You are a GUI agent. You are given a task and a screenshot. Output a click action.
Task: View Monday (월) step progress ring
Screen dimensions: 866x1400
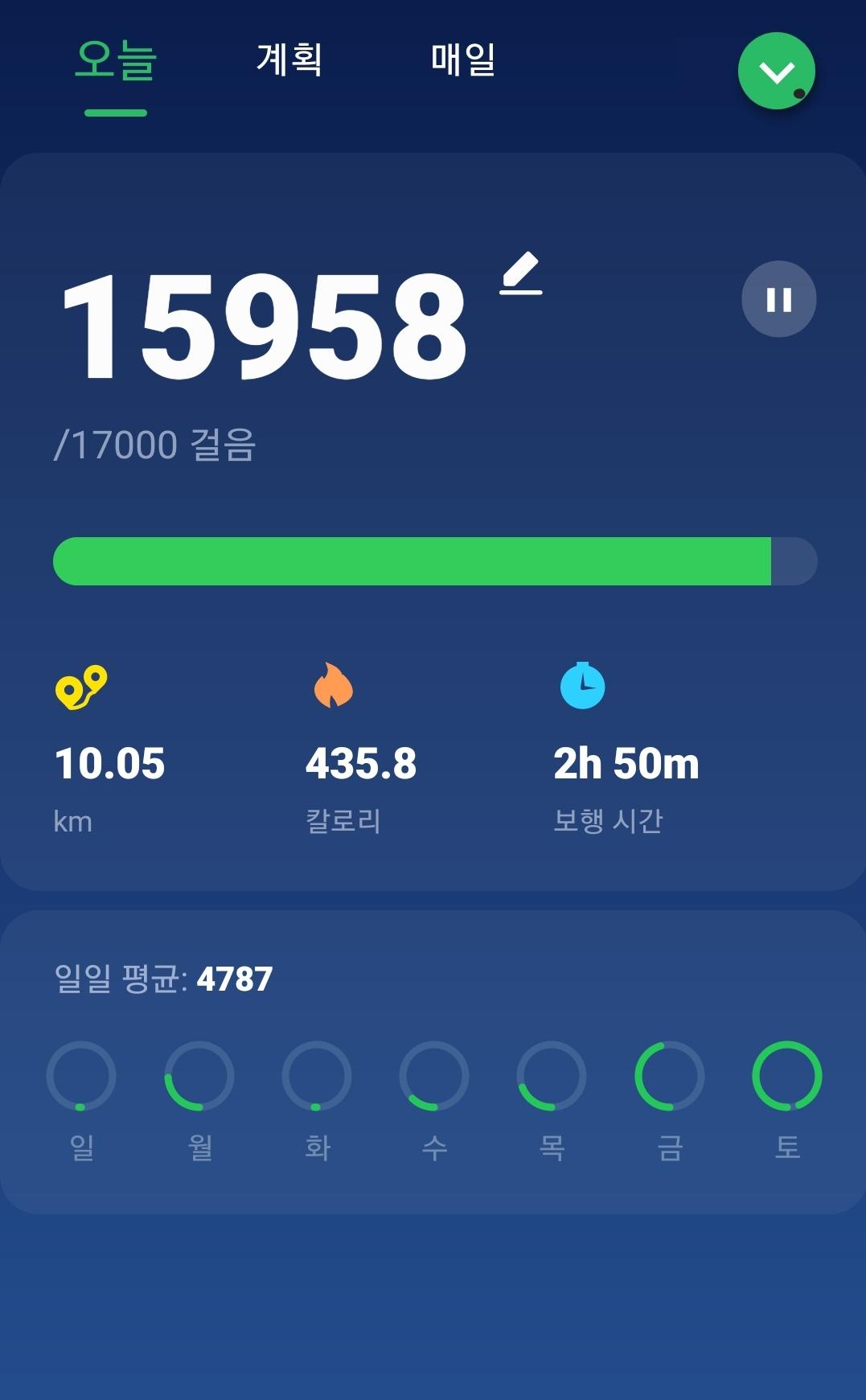point(199,1076)
